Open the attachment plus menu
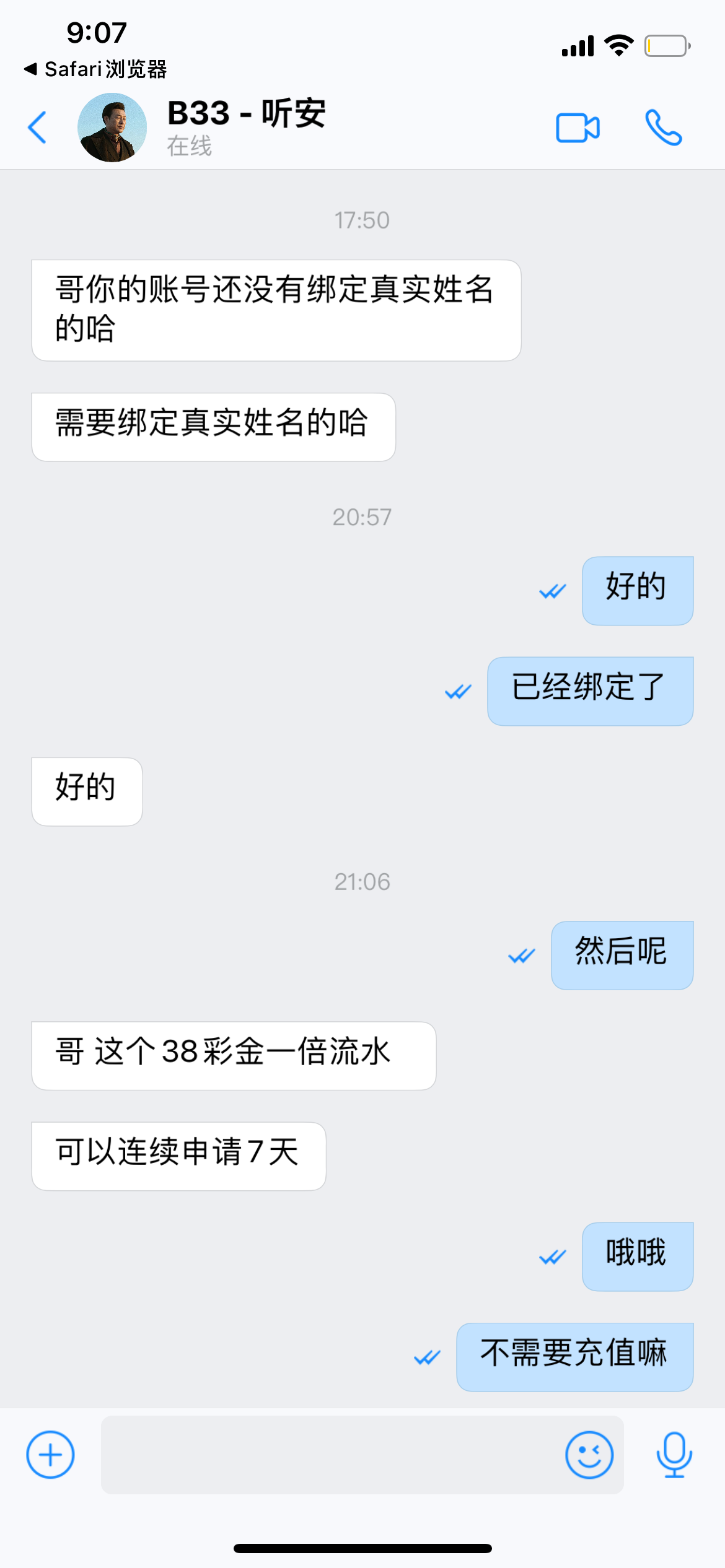725x1568 pixels. (x=50, y=1455)
